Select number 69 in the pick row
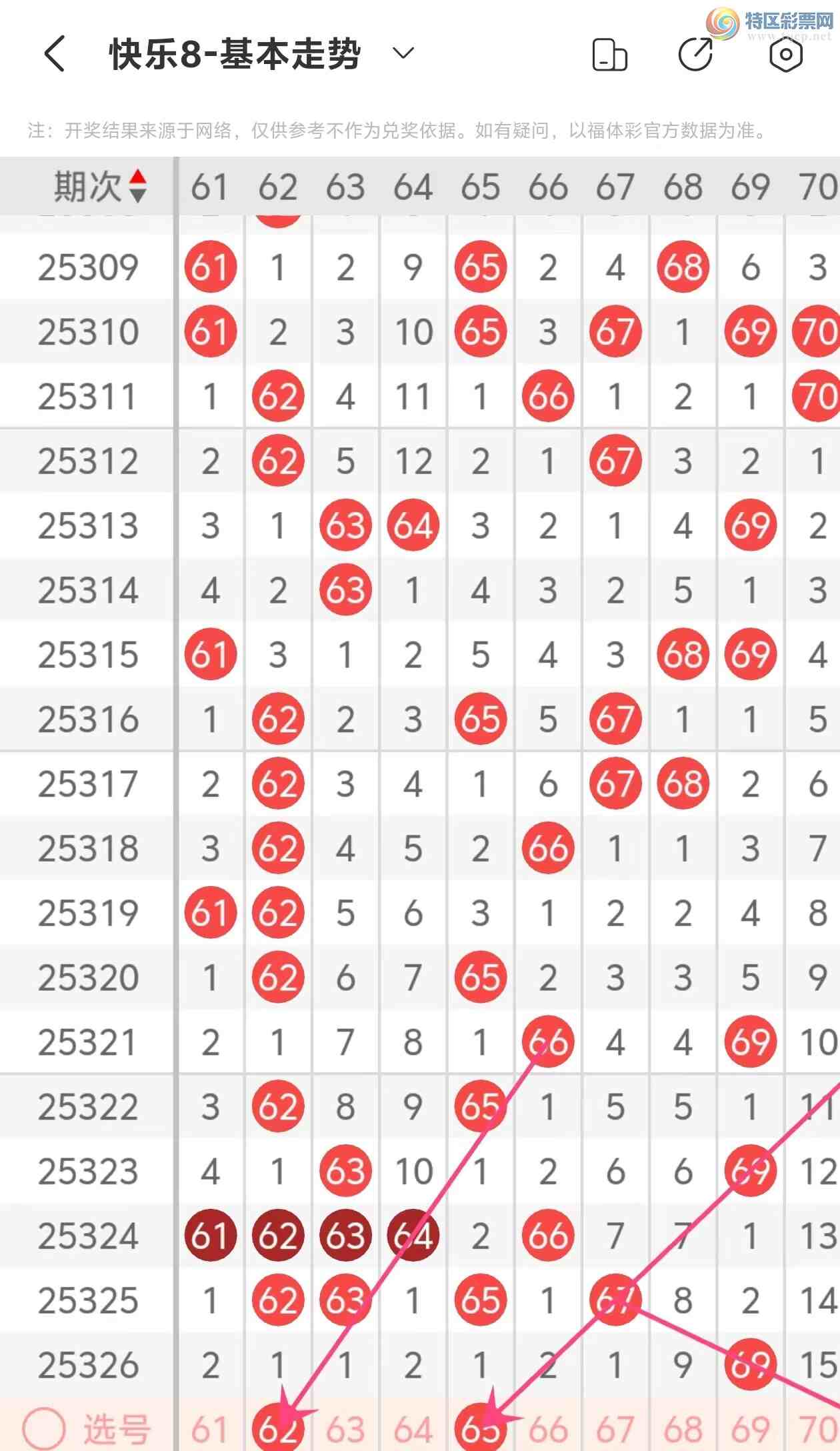The width and height of the screenshot is (840, 1451). 750,1429
